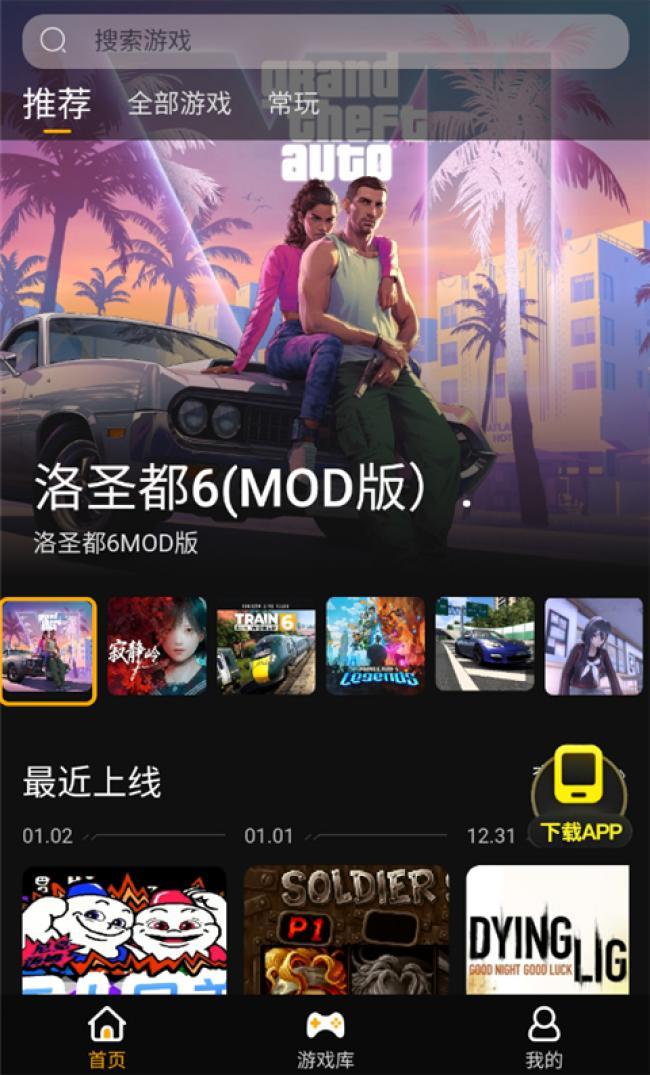Select the 推荐 tab

pyautogui.click(x=57, y=104)
